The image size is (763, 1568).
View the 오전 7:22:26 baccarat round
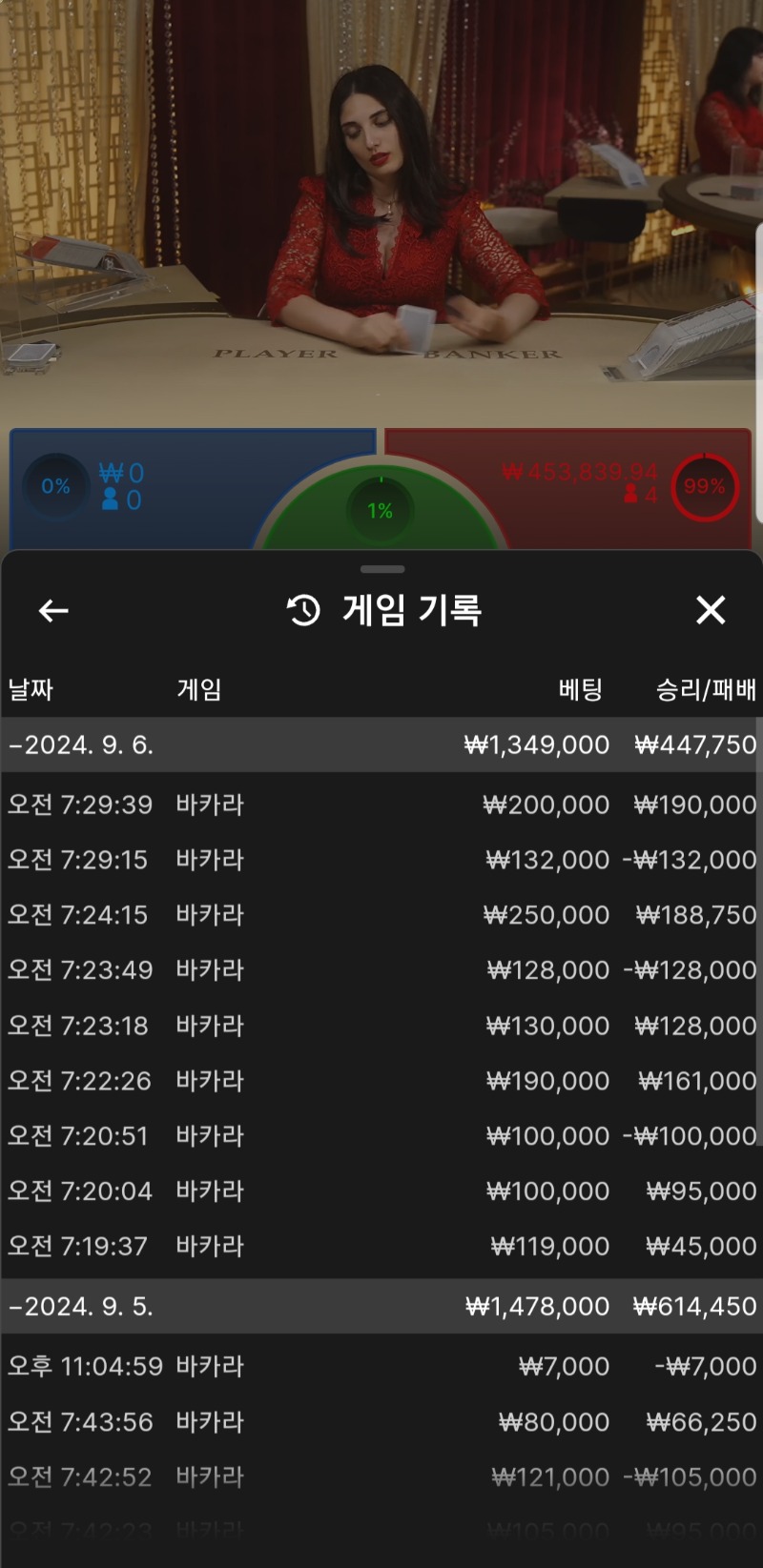click(x=381, y=1081)
